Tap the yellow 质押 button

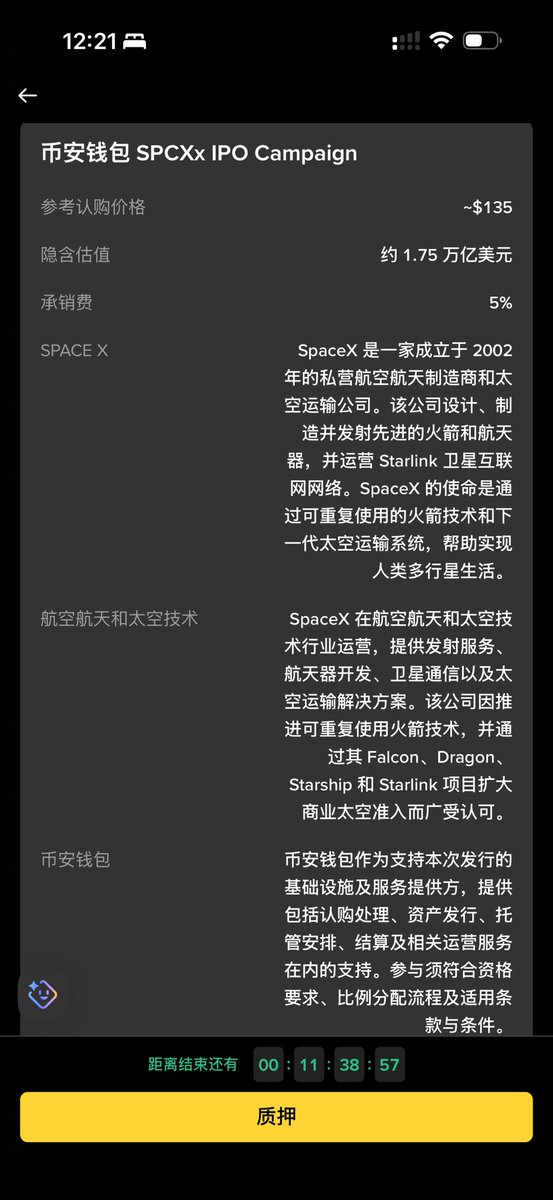coord(276,1117)
